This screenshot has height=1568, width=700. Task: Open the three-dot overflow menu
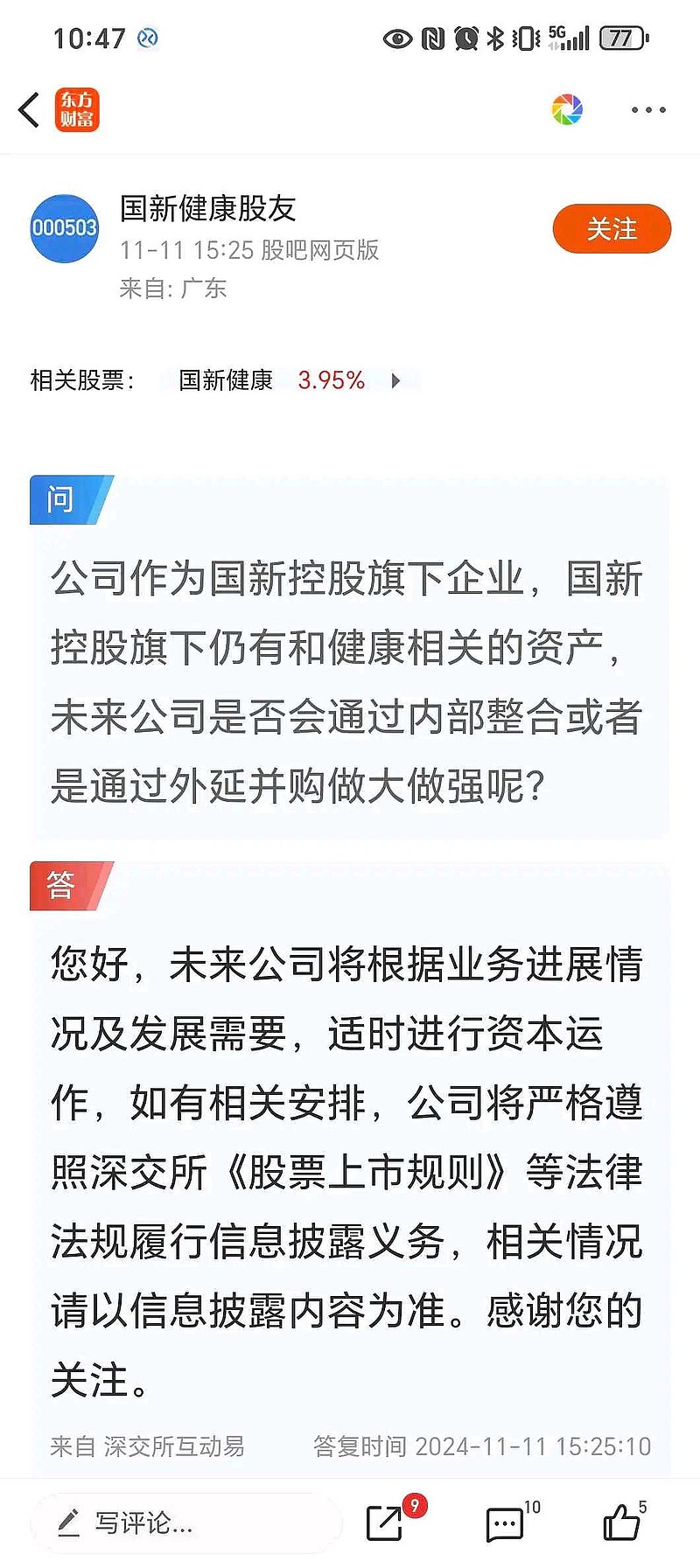point(648,110)
